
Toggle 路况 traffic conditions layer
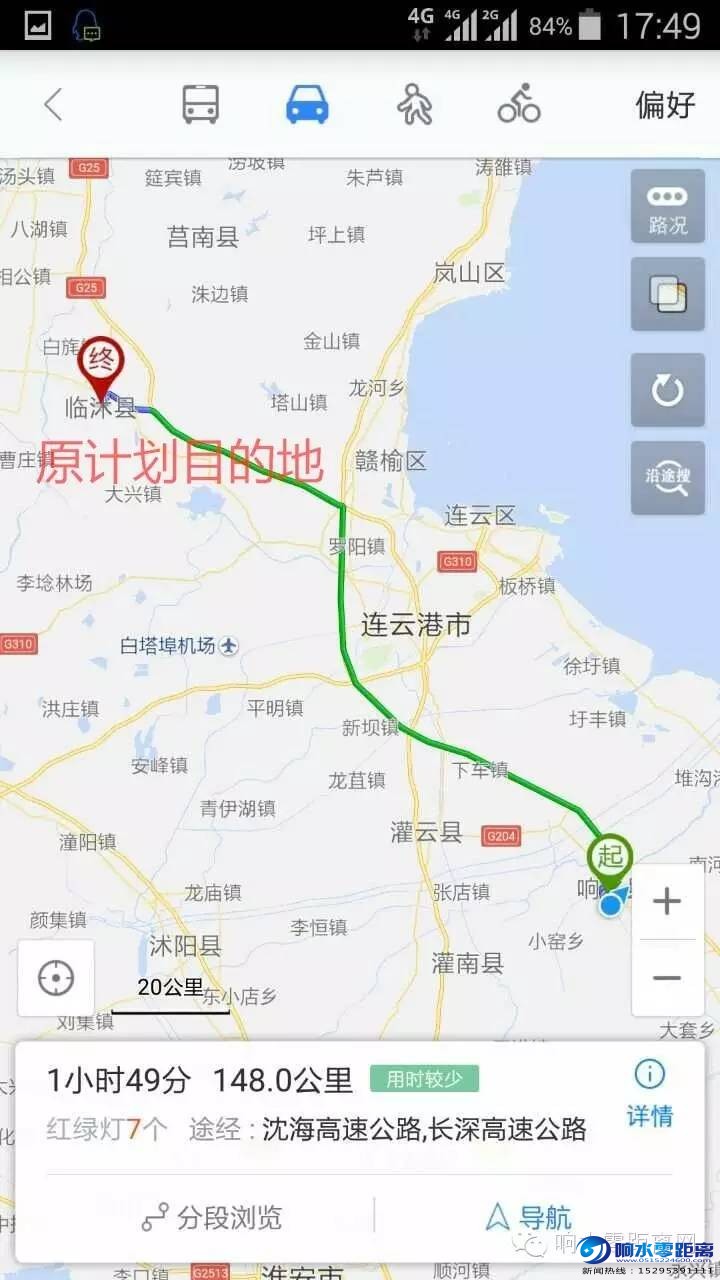point(667,207)
